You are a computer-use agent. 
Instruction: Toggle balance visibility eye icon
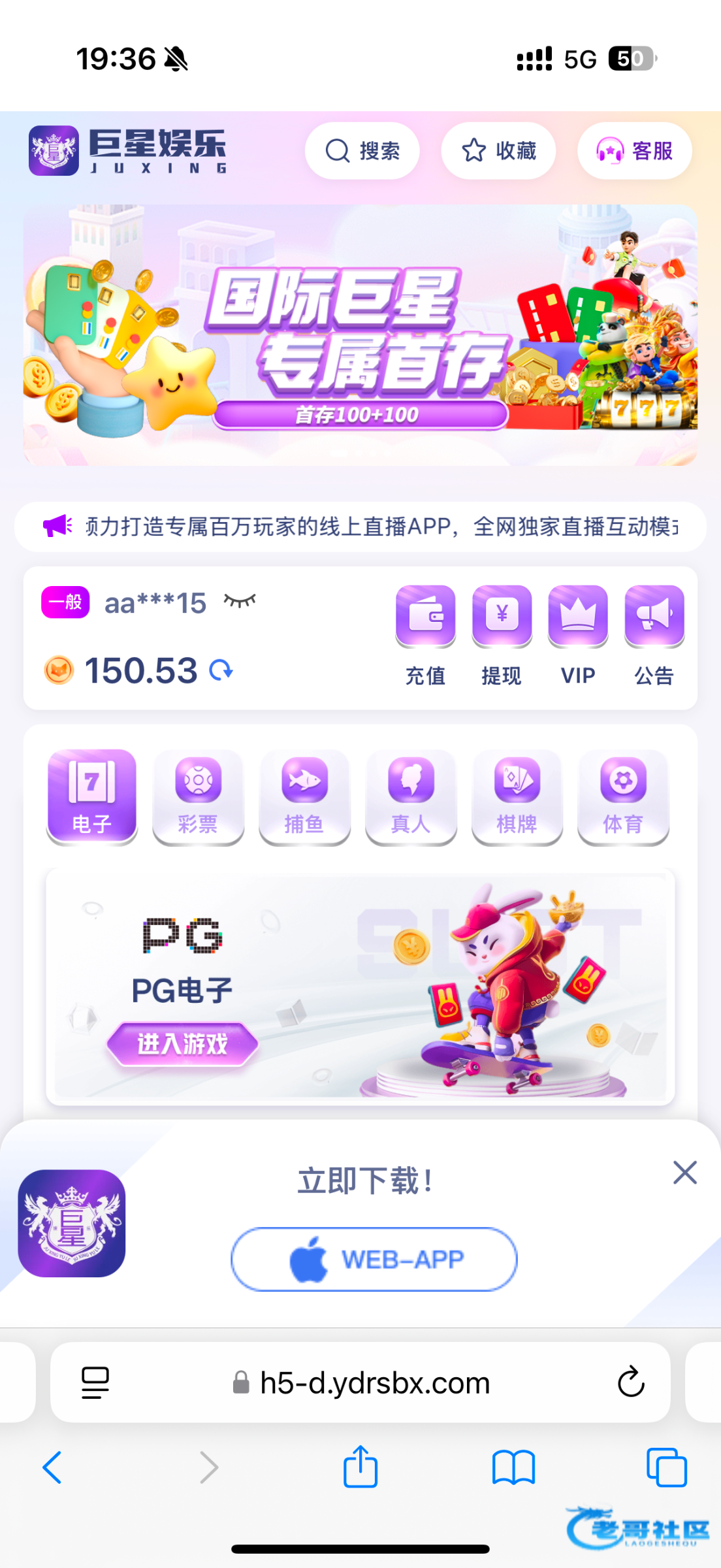click(x=240, y=600)
